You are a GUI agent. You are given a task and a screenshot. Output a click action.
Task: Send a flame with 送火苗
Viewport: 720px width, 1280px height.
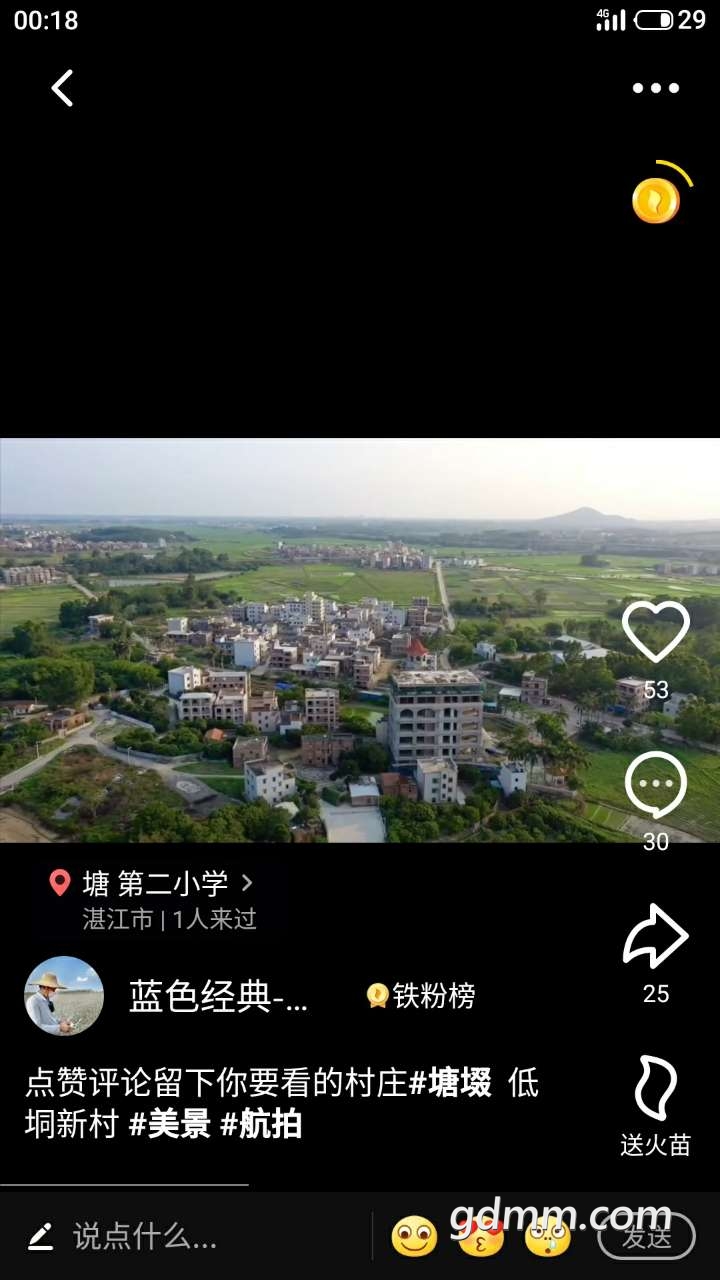tap(656, 1090)
